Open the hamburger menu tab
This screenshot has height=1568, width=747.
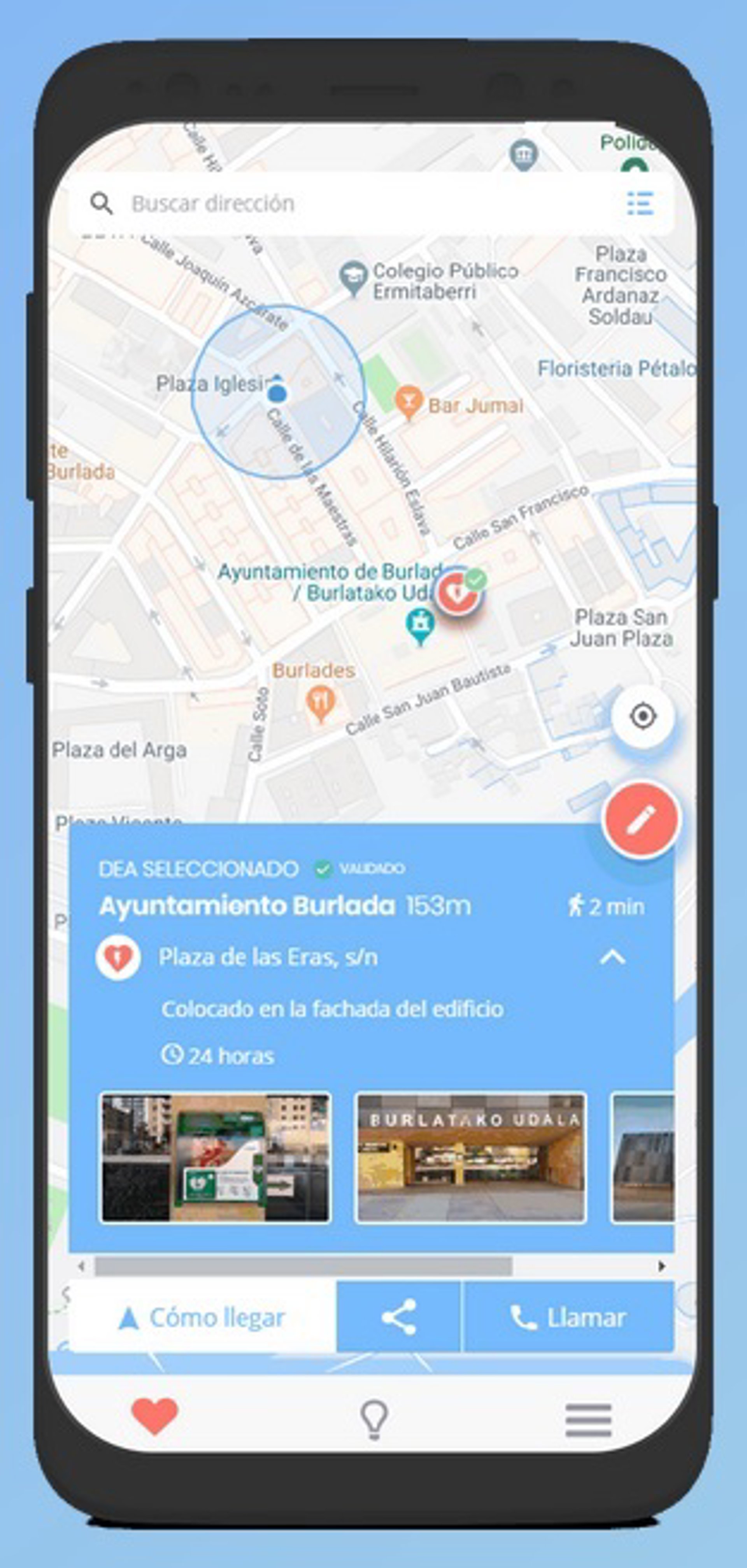(x=588, y=1419)
